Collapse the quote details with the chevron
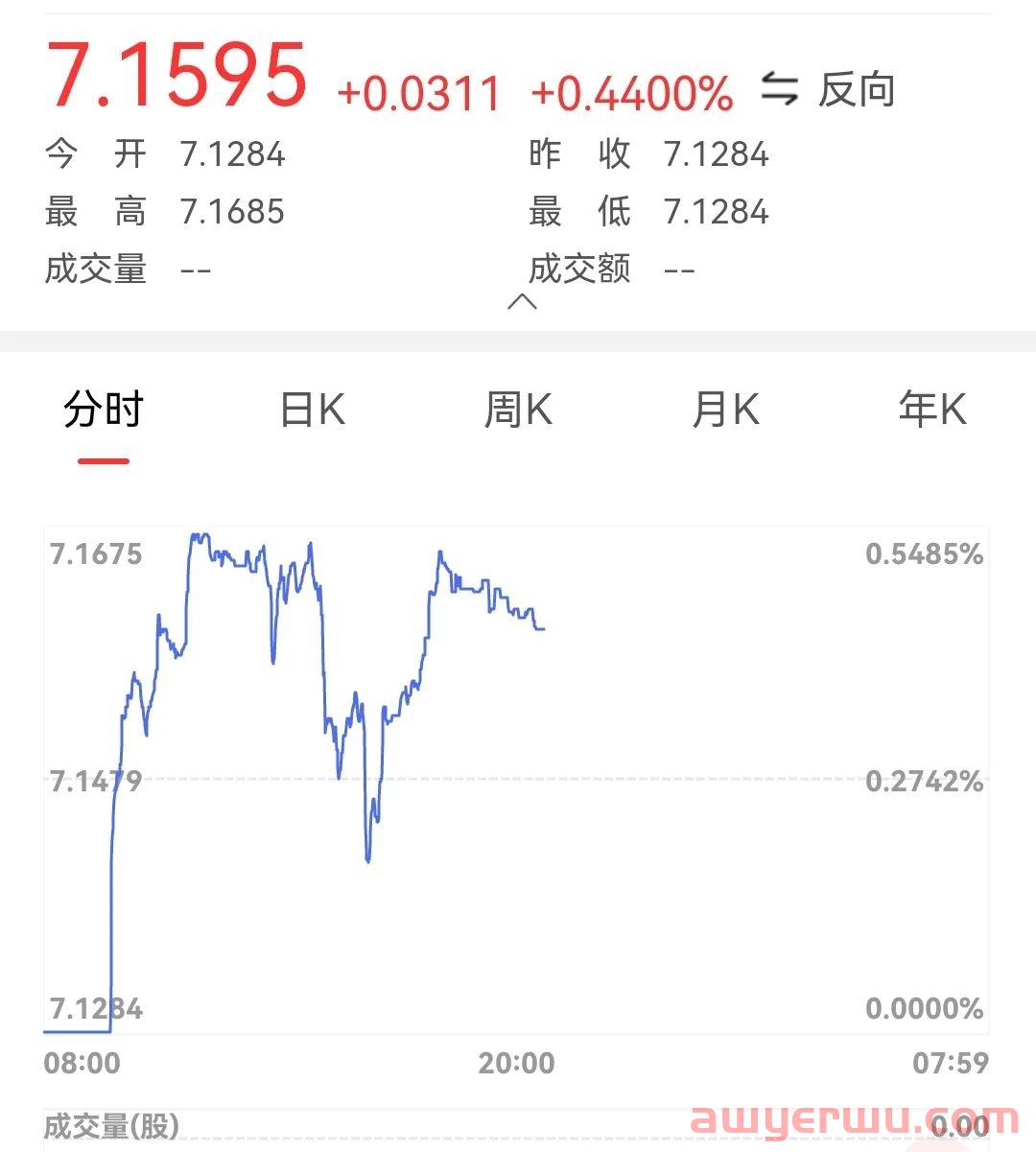 tap(522, 302)
